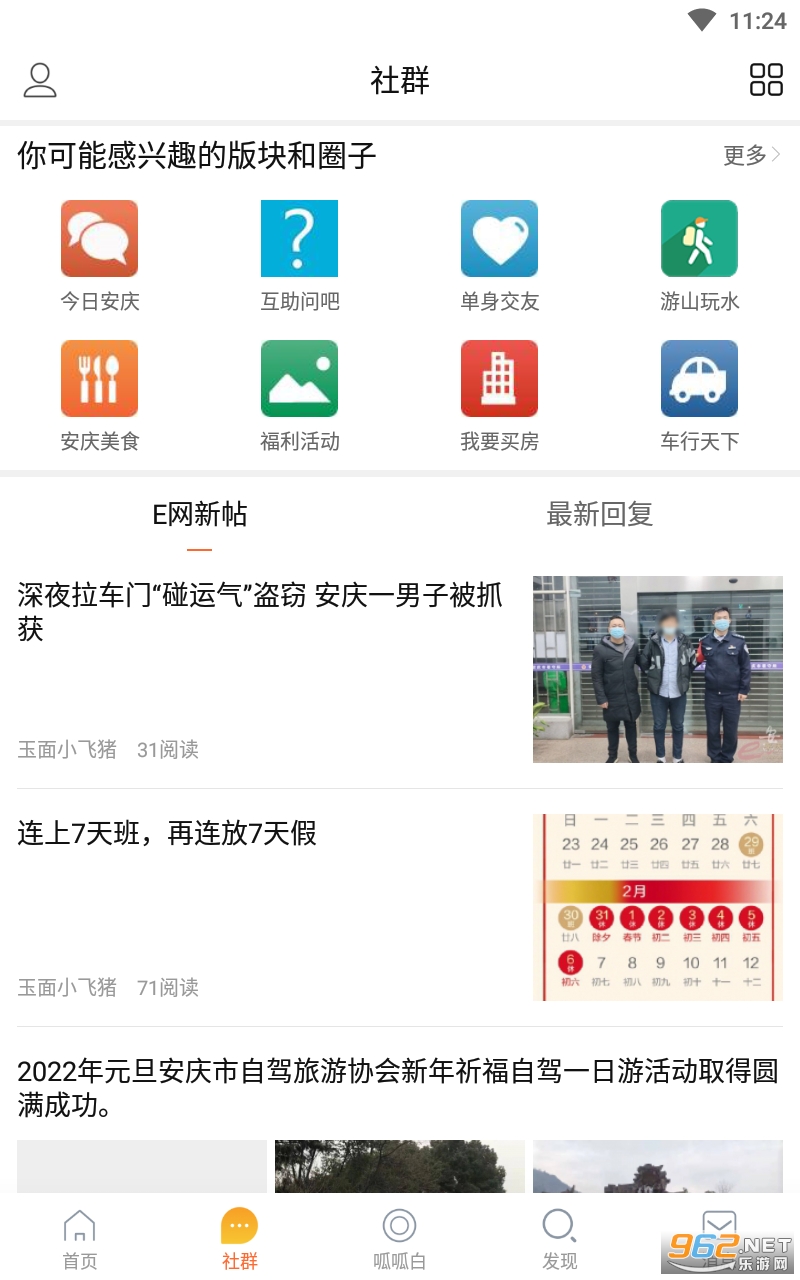The image size is (800, 1280).
Task: Open the user profile icon
Action: tap(40, 80)
